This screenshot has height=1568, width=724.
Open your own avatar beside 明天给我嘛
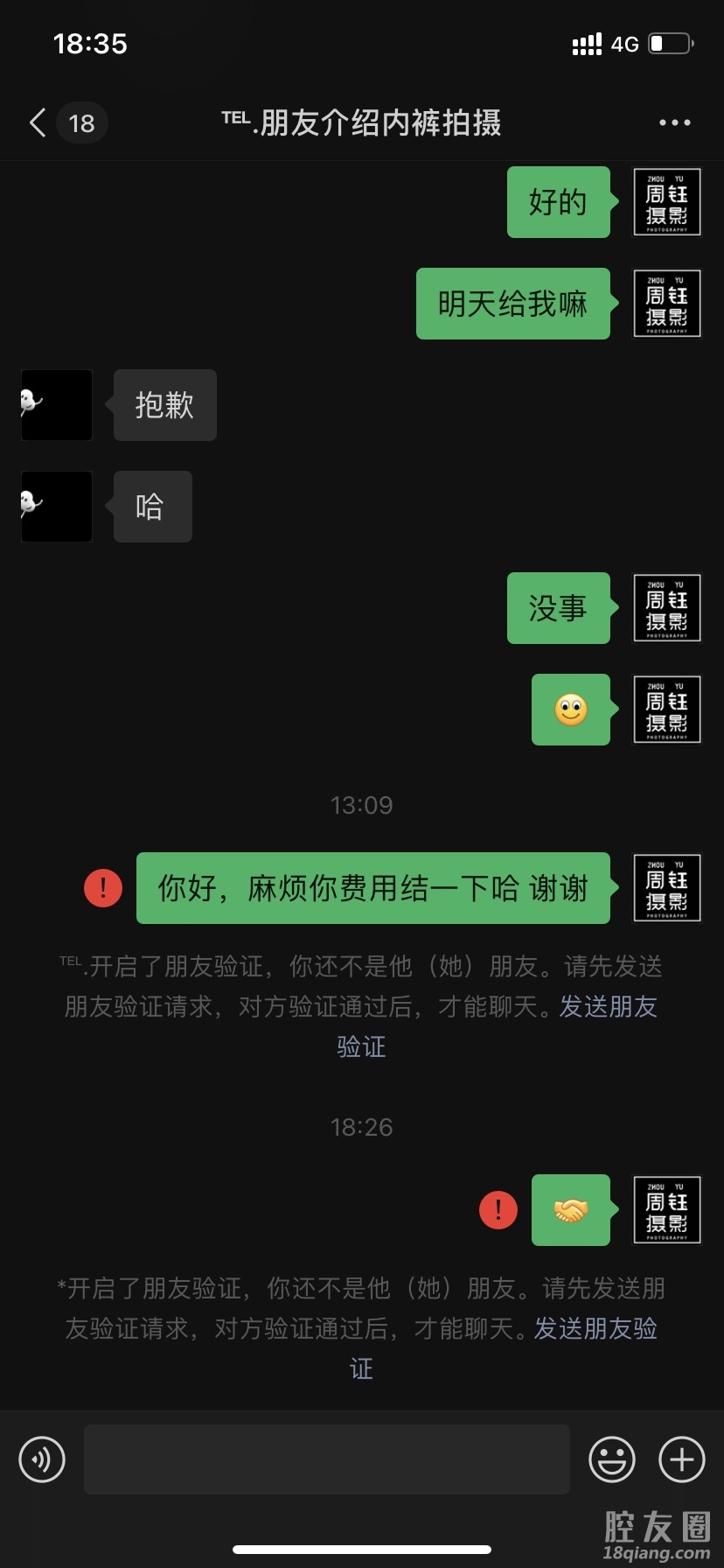click(x=667, y=304)
